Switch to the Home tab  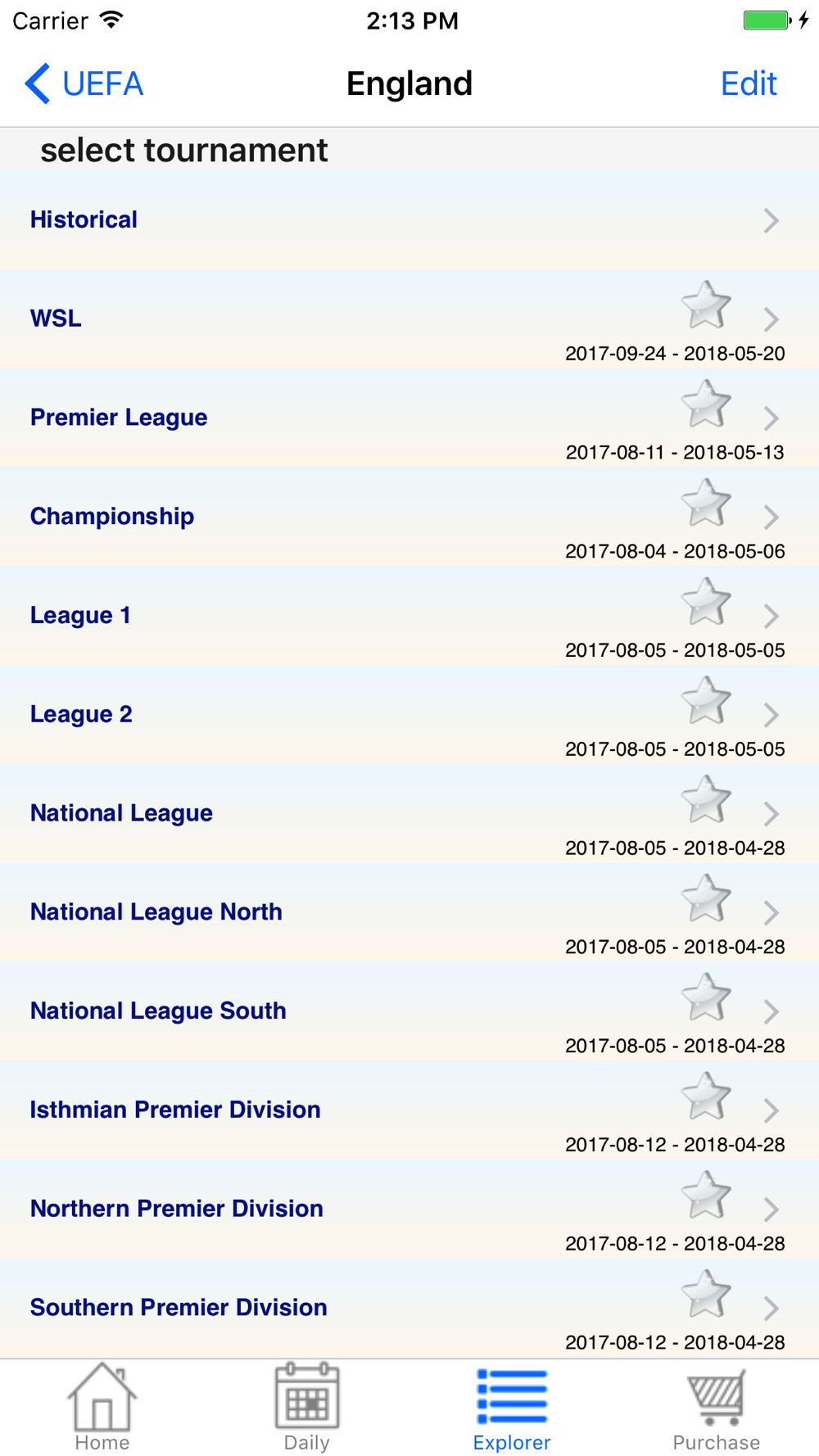(102, 1408)
